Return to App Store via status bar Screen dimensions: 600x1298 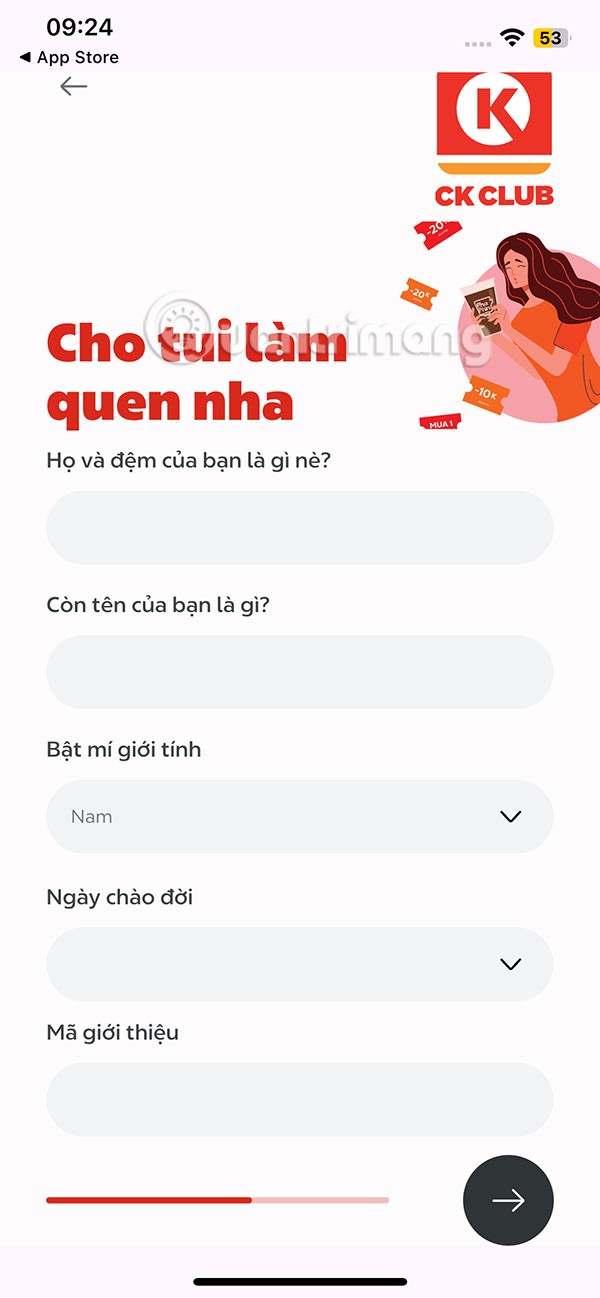pos(68,58)
